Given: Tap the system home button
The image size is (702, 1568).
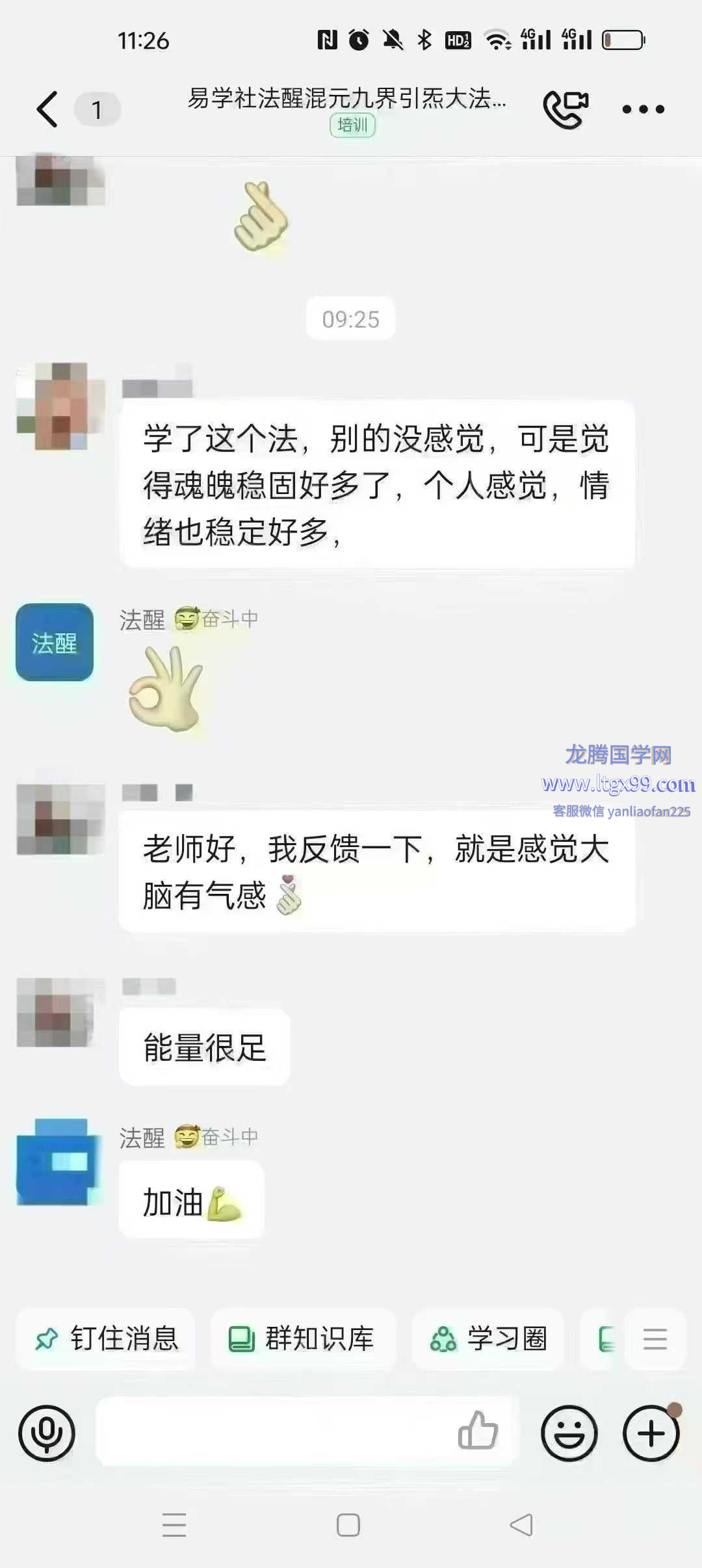Looking at the screenshot, I should 348,1524.
